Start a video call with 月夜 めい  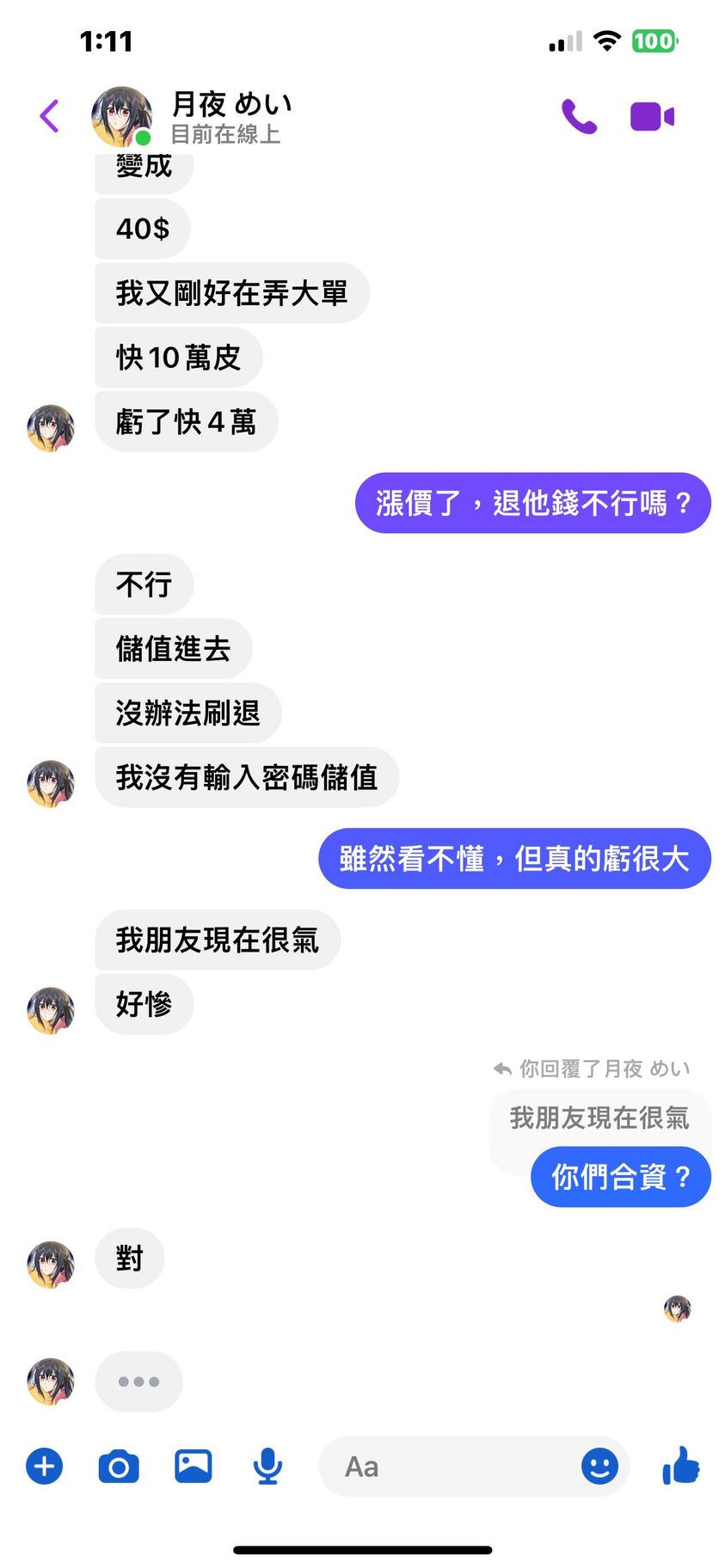tap(652, 116)
